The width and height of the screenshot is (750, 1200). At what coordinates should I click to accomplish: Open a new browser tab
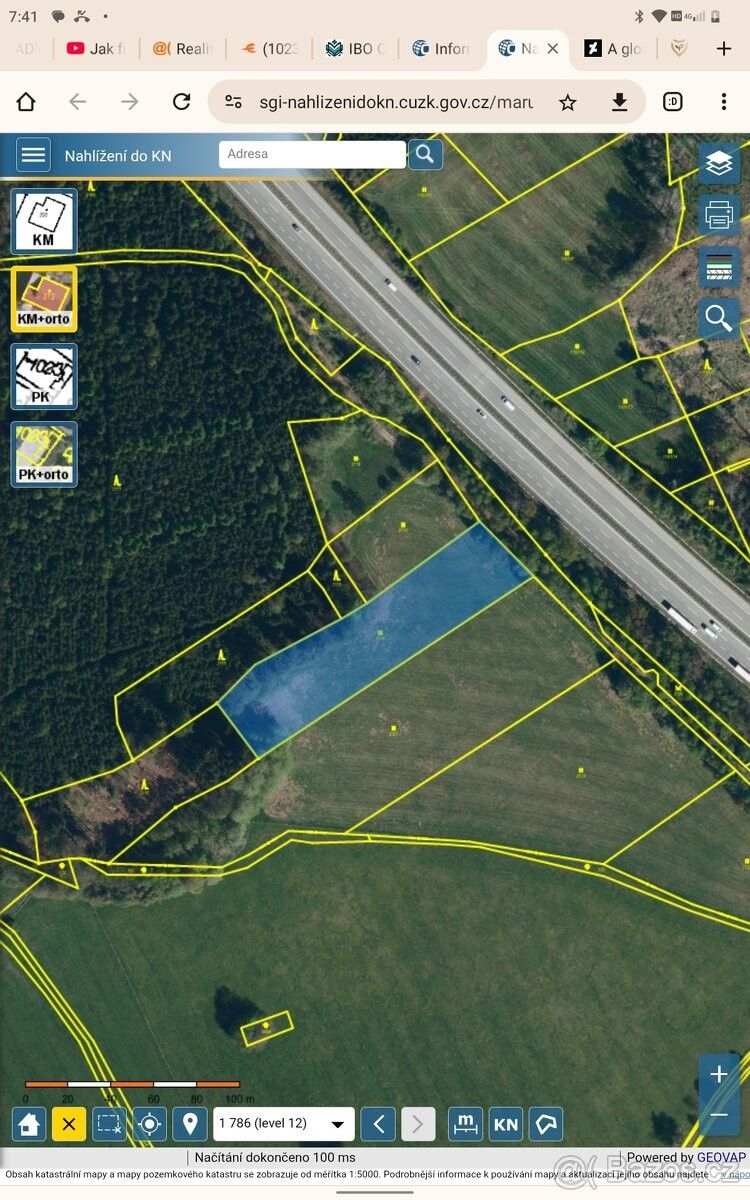pyautogui.click(x=724, y=48)
